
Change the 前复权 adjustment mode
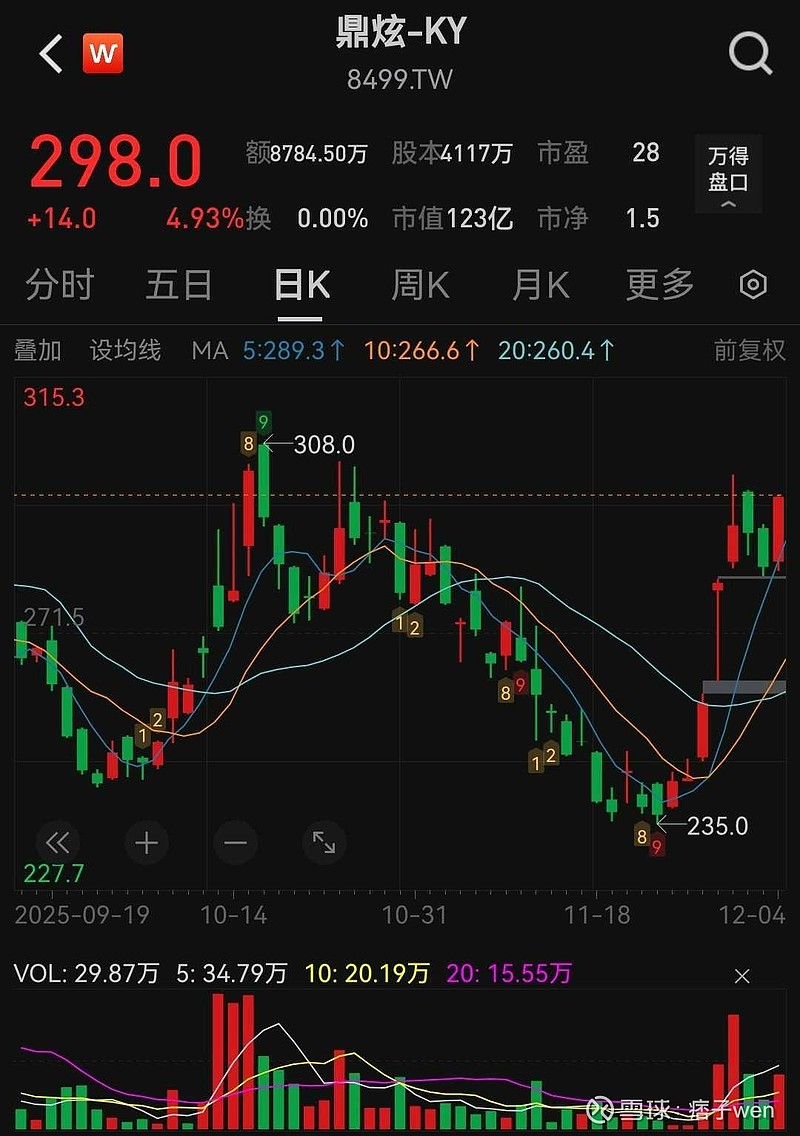(x=750, y=350)
